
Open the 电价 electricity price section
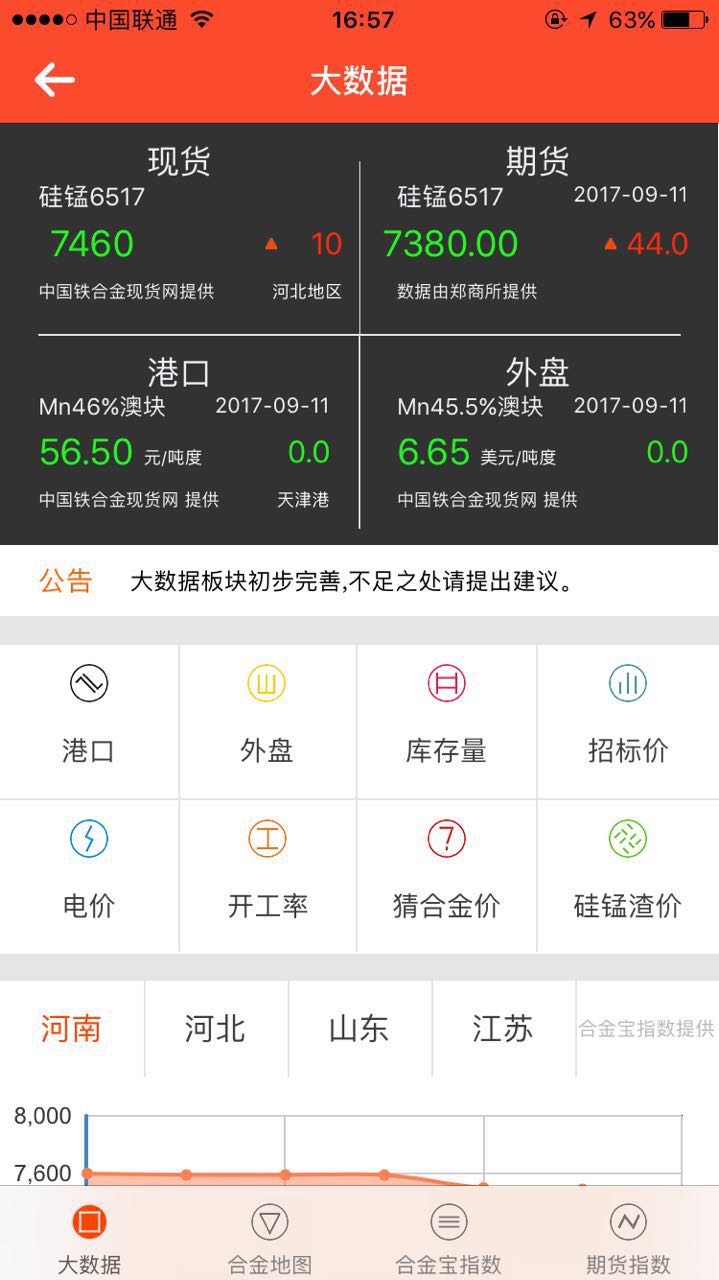[x=89, y=876]
